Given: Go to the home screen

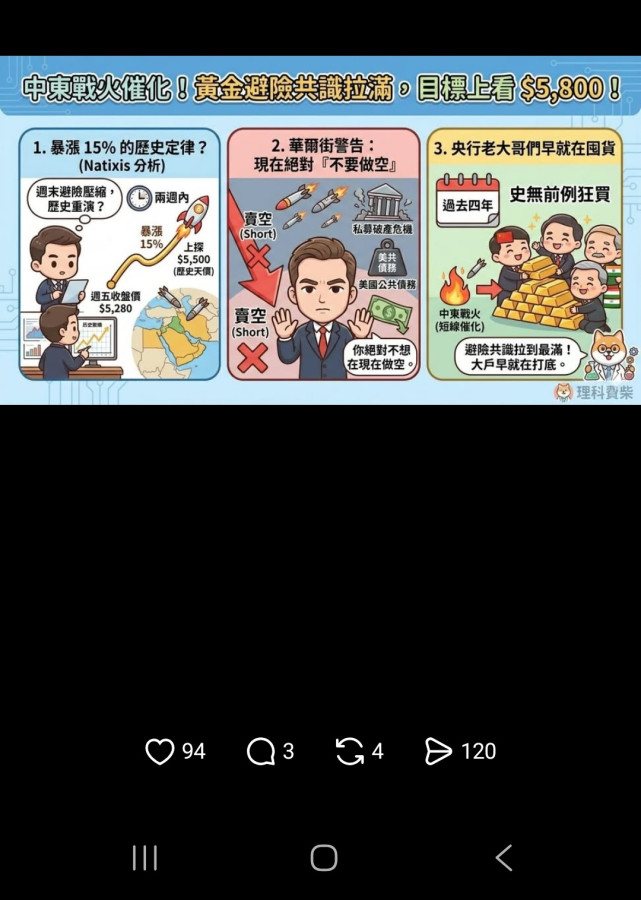Looking at the screenshot, I should click(323, 857).
